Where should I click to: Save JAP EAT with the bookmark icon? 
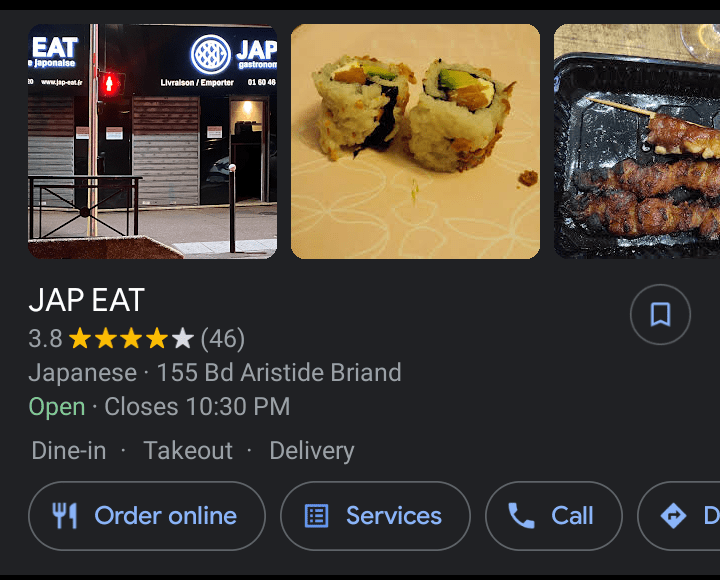[x=660, y=315]
